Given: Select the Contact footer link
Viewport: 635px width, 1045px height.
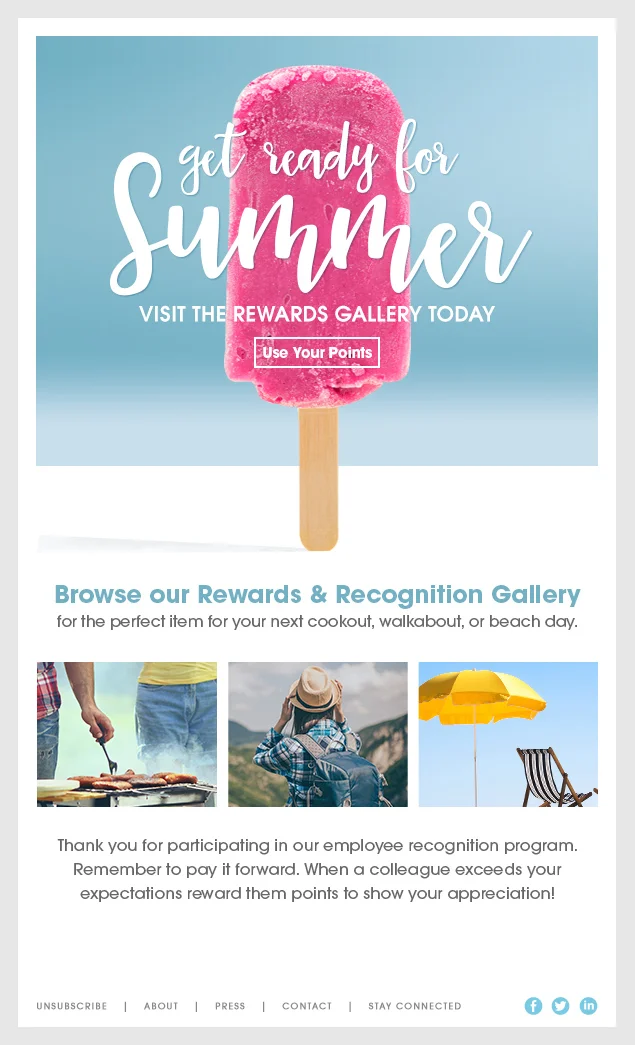Looking at the screenshot, I should pyautogui.click(x=307, y=1006).
